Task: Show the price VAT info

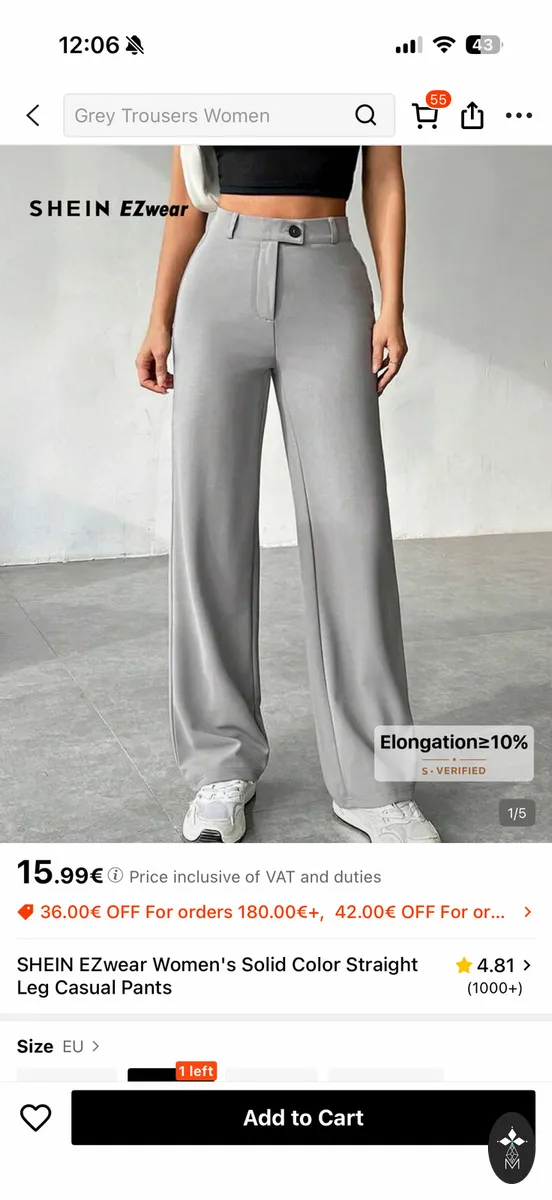Action: coord(115,876)
